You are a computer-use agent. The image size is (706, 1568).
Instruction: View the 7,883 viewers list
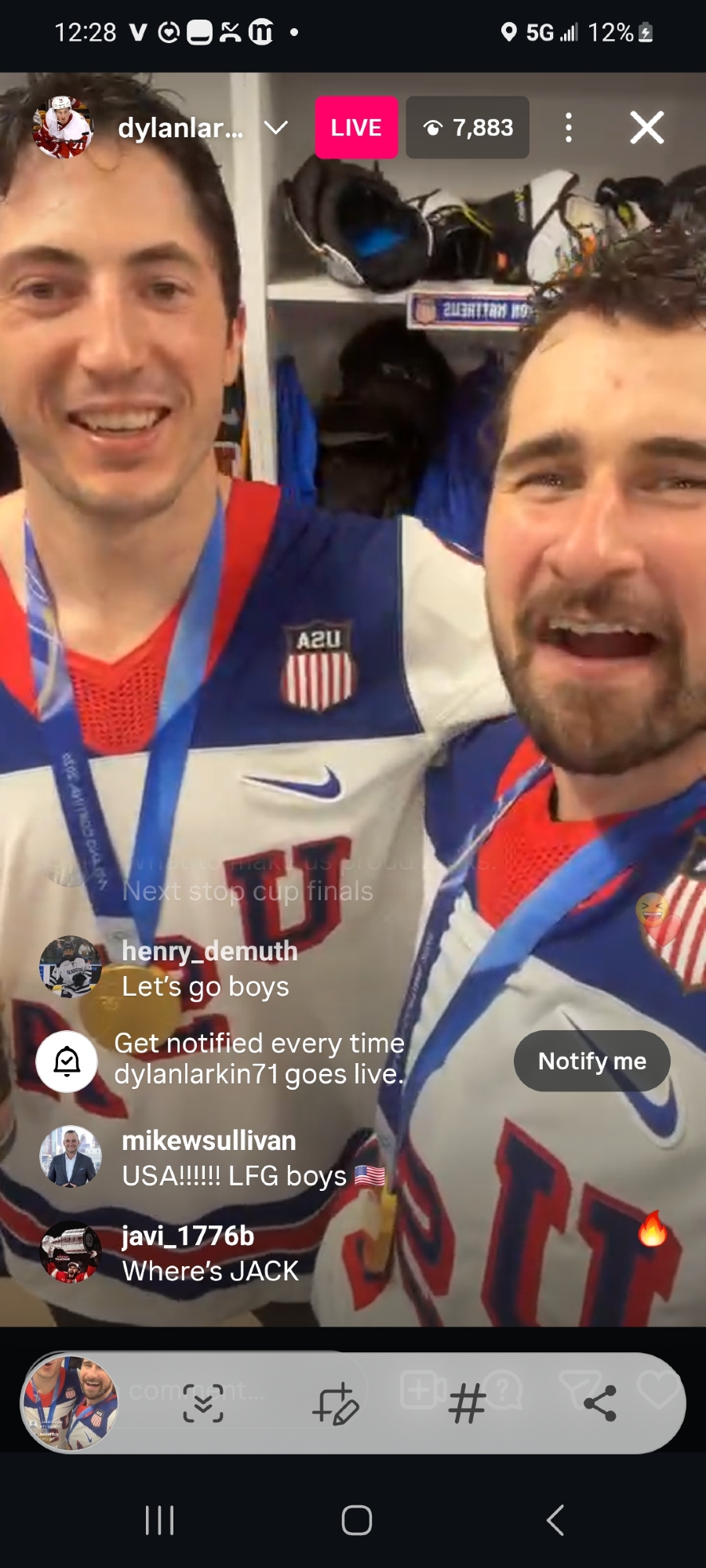468,128
